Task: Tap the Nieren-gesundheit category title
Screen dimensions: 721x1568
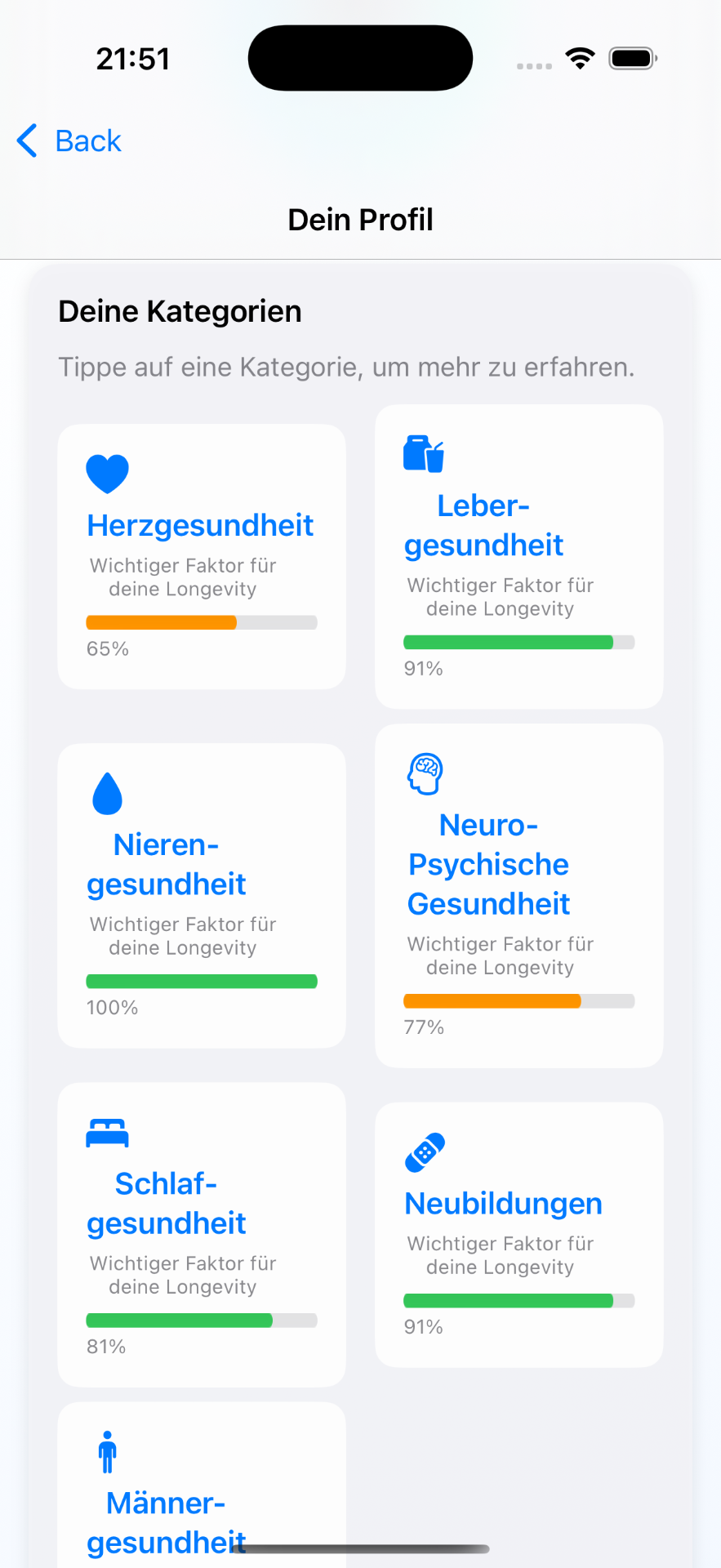Action: point(167,864)
